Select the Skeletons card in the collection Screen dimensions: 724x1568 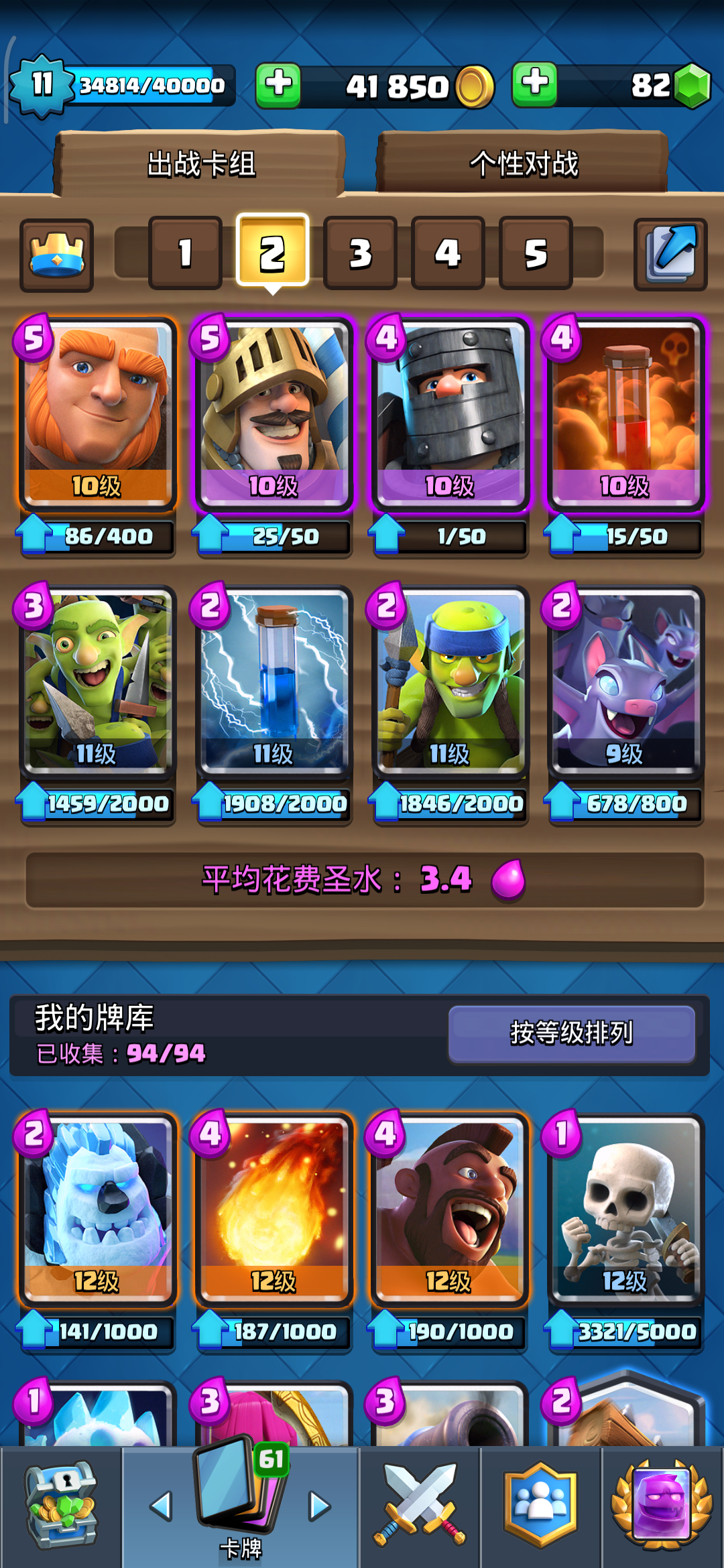(625, 1207)
